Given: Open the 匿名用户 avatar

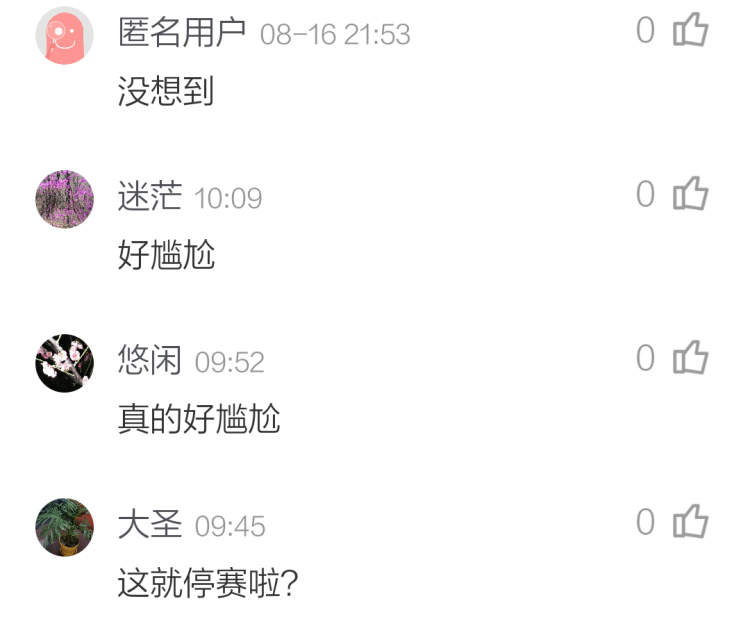Looking at the screenshot, I should (x=65, y=35).
